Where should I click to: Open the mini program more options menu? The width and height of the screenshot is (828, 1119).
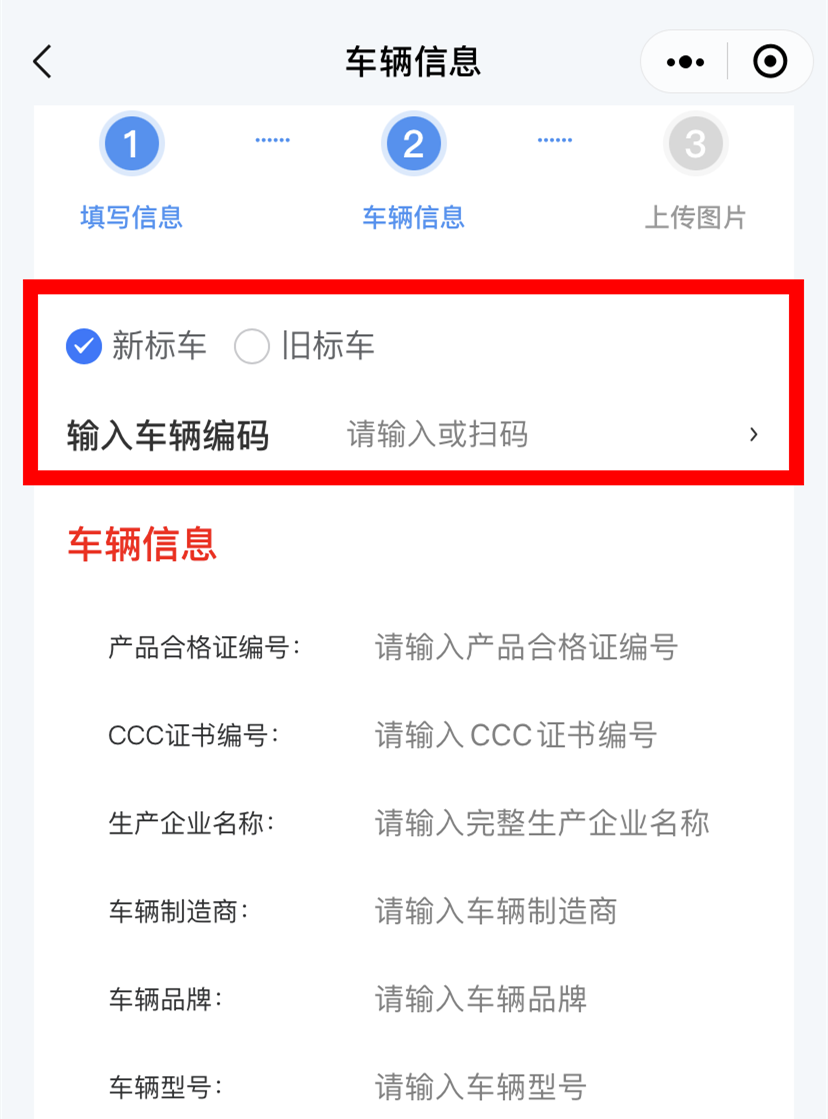[685, 62]
